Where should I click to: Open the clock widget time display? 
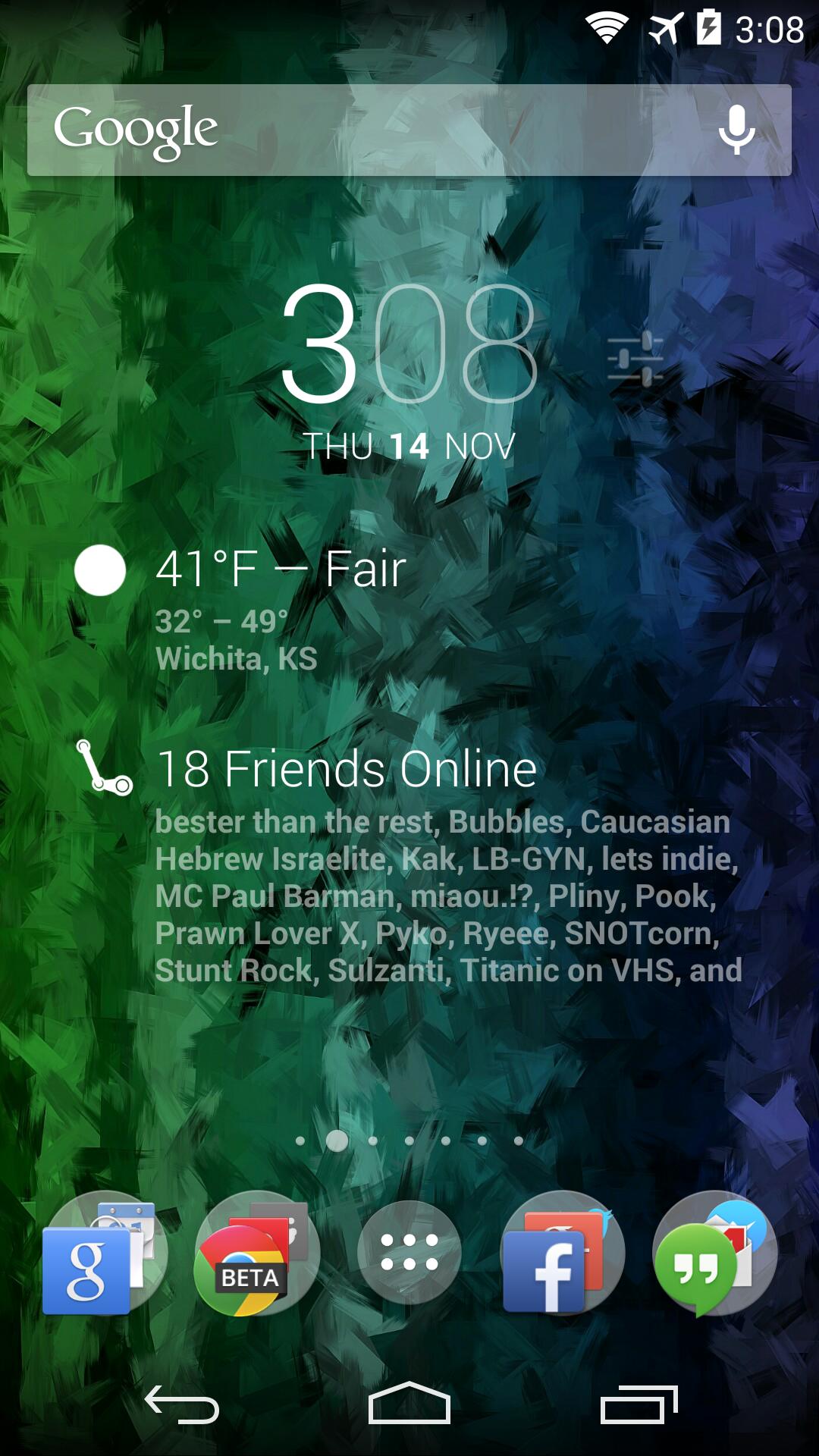pyautogui.click(x=409, y=344)
